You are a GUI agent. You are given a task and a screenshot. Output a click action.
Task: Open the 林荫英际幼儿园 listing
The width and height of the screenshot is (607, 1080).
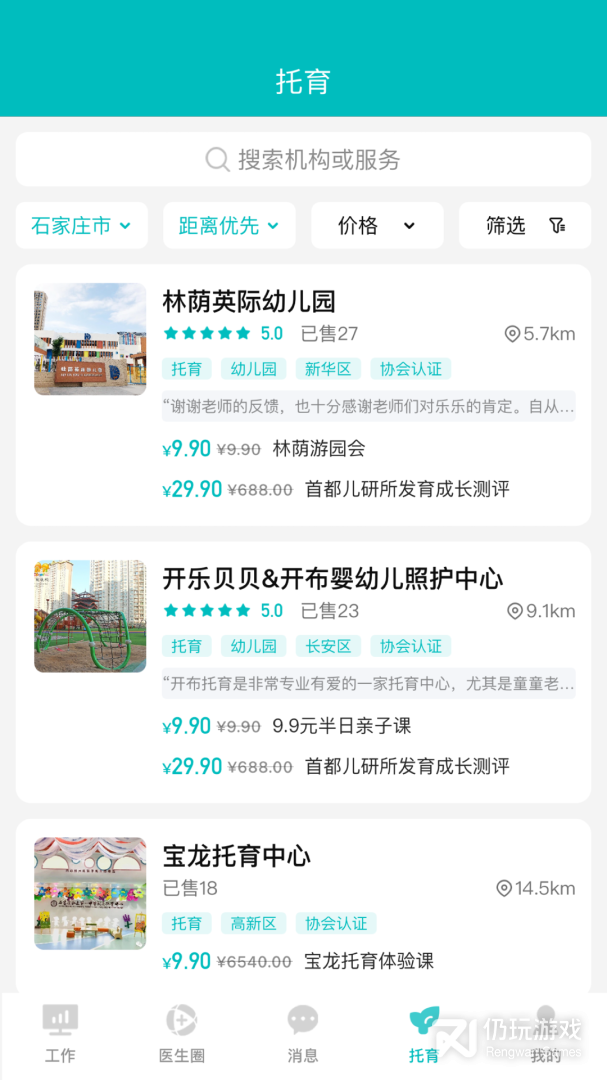pyautogui.click(x=249, y=301)
